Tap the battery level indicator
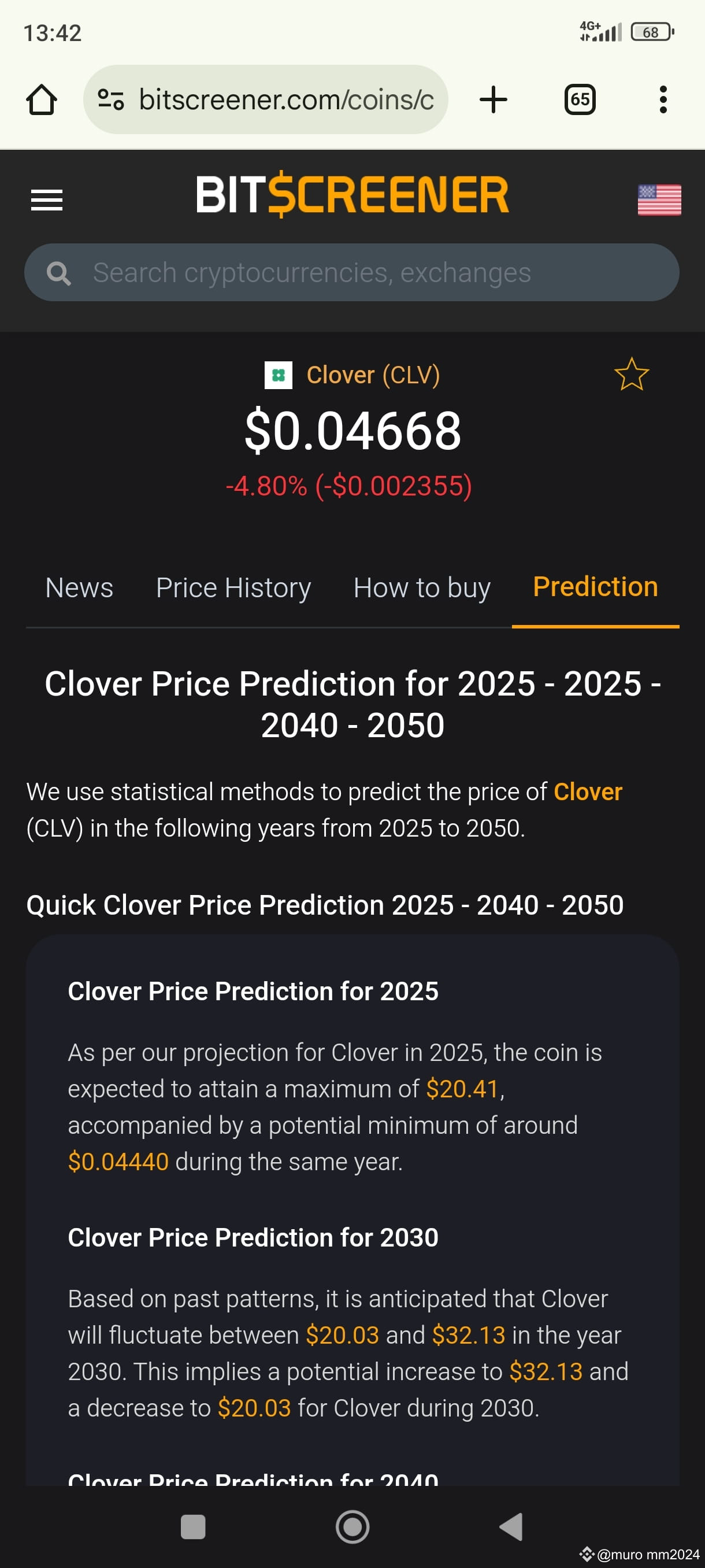Screen dimensions: 705x1568 [650, 31]
